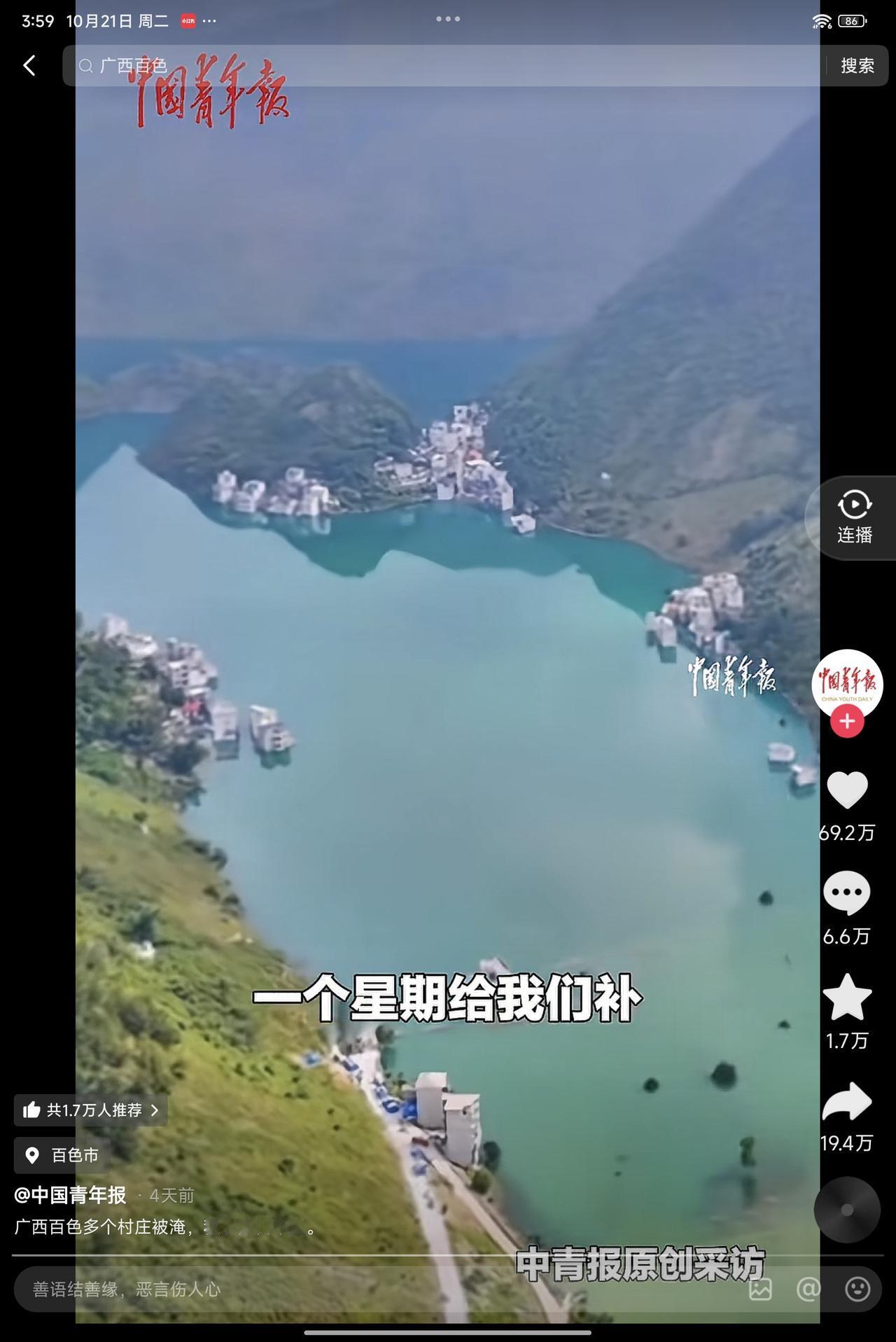Go back using the top-left arrow
Screen dimensions: 896x1342
(x=29, y=66)
